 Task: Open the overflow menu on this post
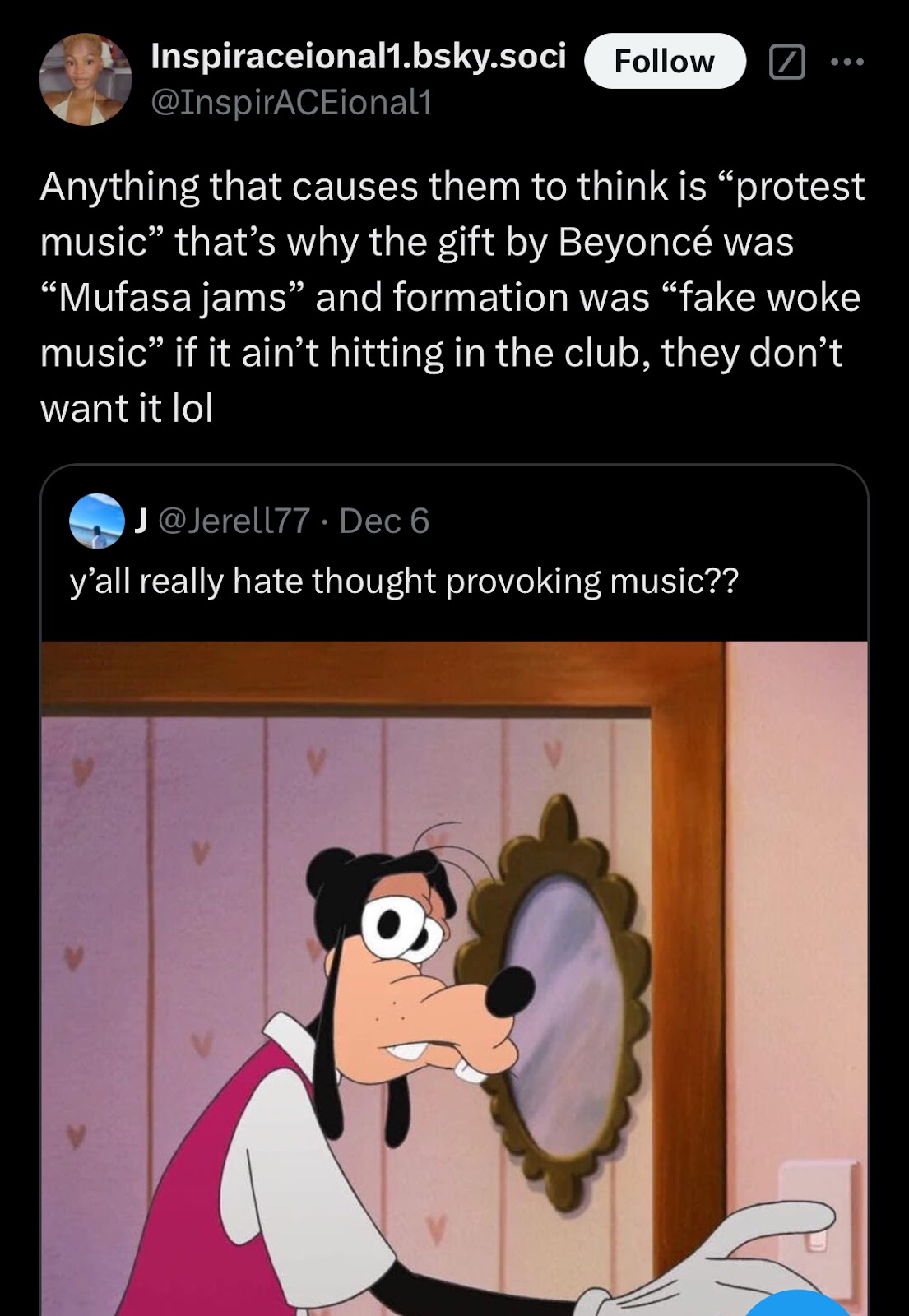(x=847, y=62)
